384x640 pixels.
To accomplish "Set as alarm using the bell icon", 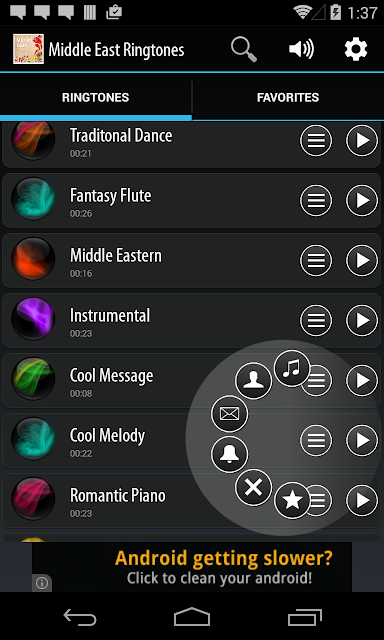I will (x=229, y=454).
